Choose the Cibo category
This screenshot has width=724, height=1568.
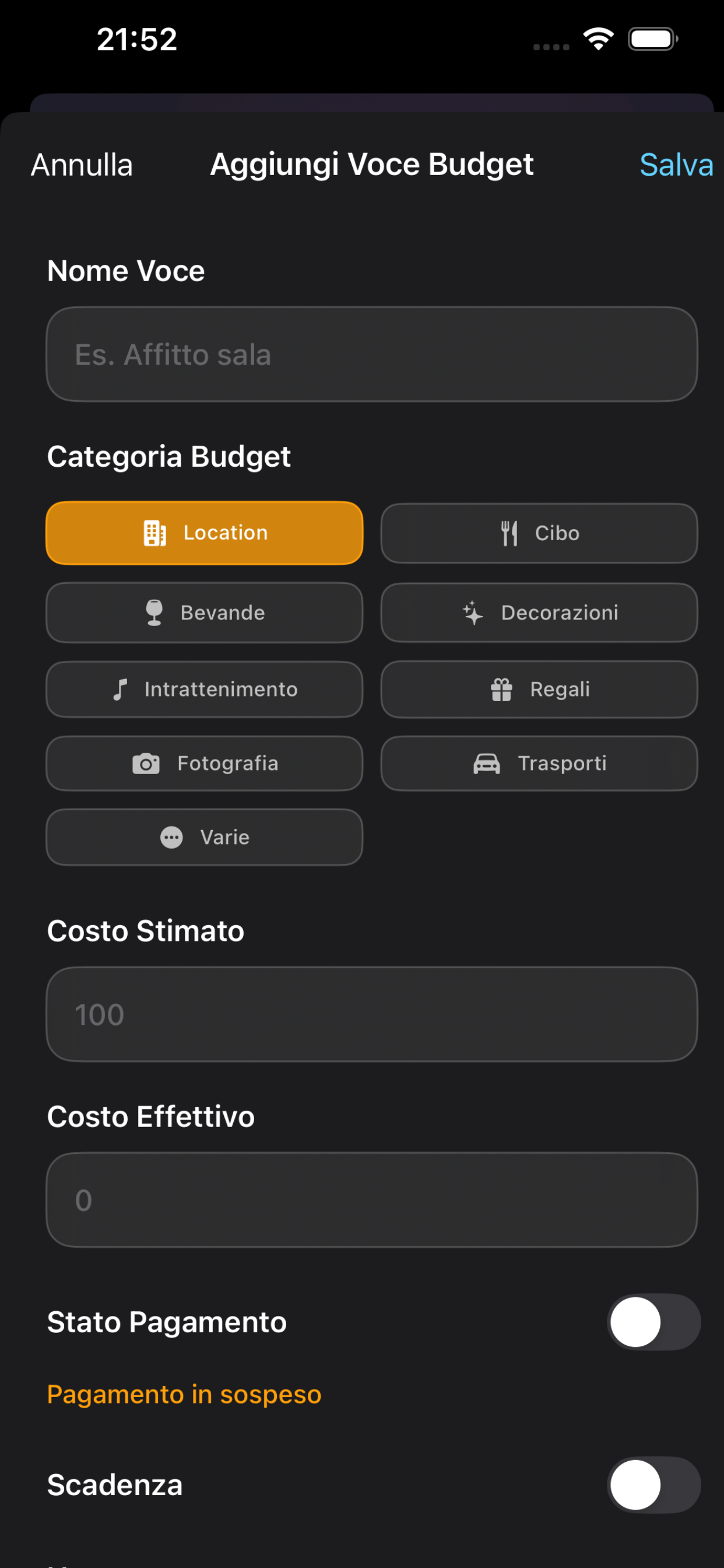pyautogui.click(x=539, y=533)
